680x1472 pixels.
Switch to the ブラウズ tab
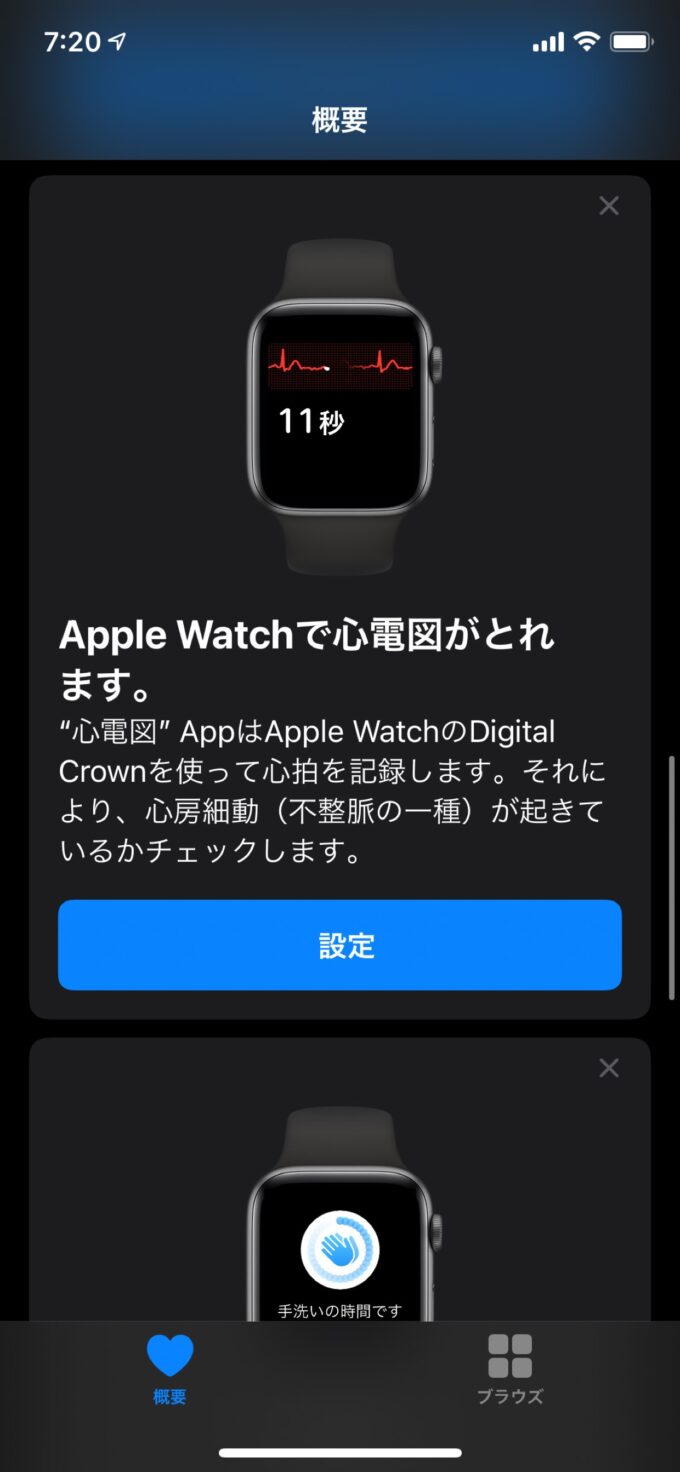(x=510, y=1369)
